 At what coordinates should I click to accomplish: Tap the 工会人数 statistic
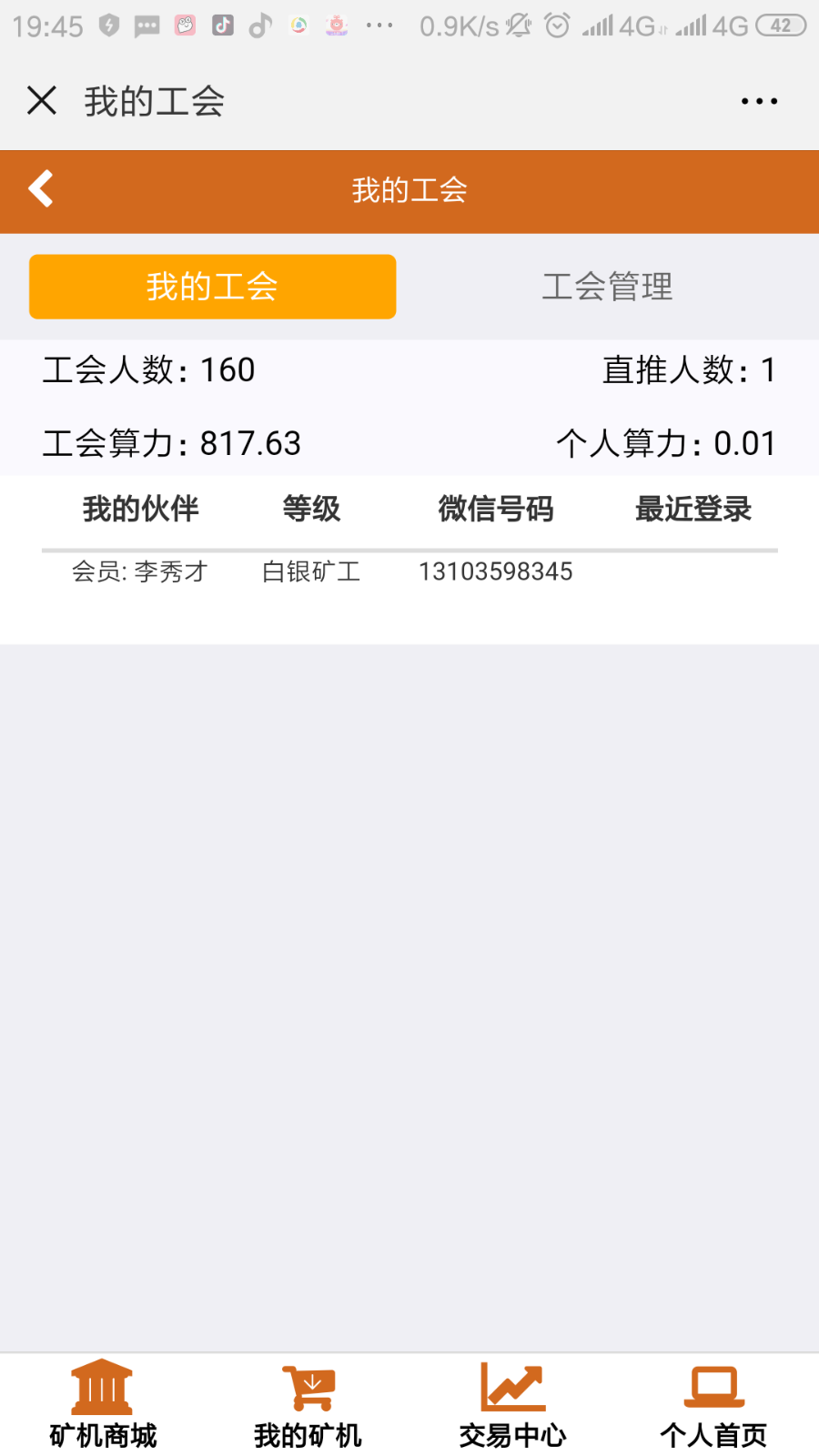point(148,369)
